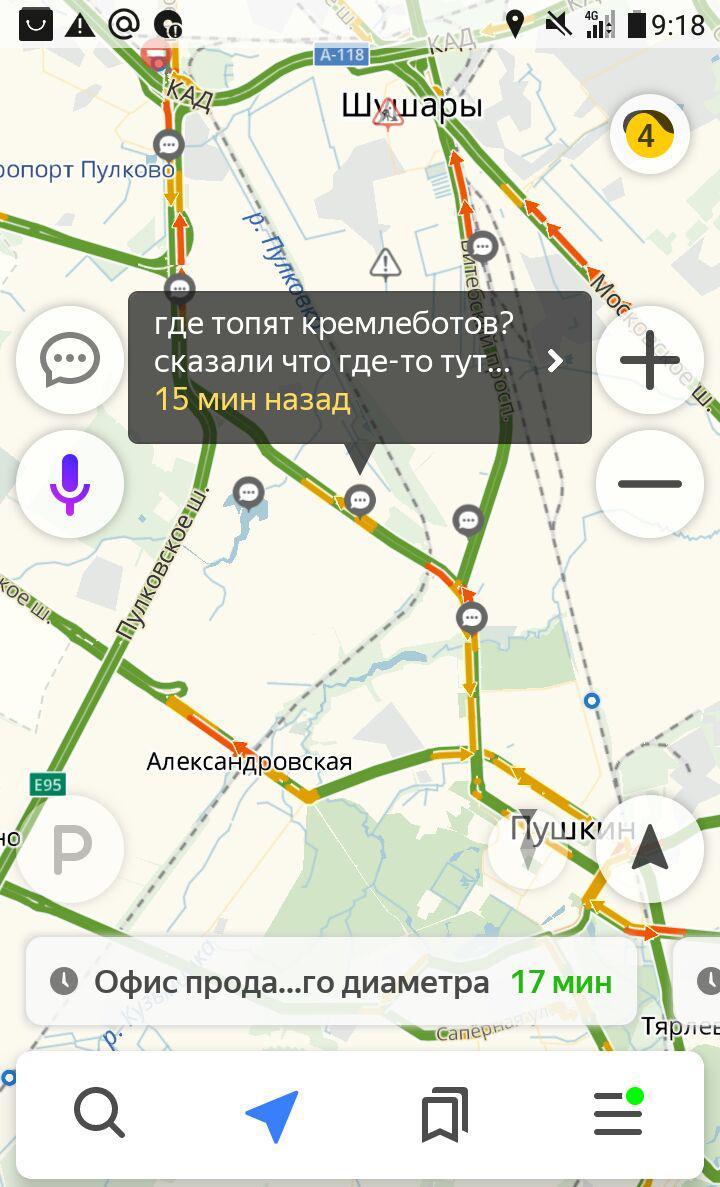Open the main menu
Image resolution: width=720 pixels, height=1187 pixels.
pos(618,1113)
